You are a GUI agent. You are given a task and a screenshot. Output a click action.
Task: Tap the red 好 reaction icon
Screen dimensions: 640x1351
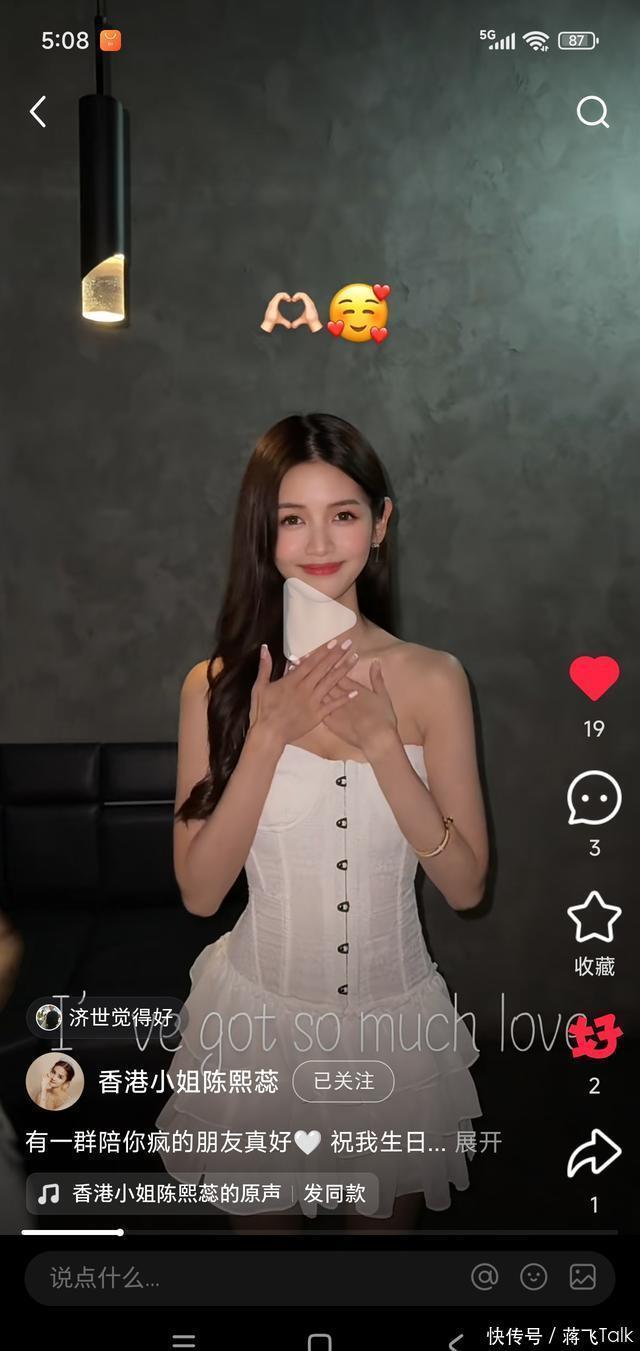click(x=594, y=1036)
